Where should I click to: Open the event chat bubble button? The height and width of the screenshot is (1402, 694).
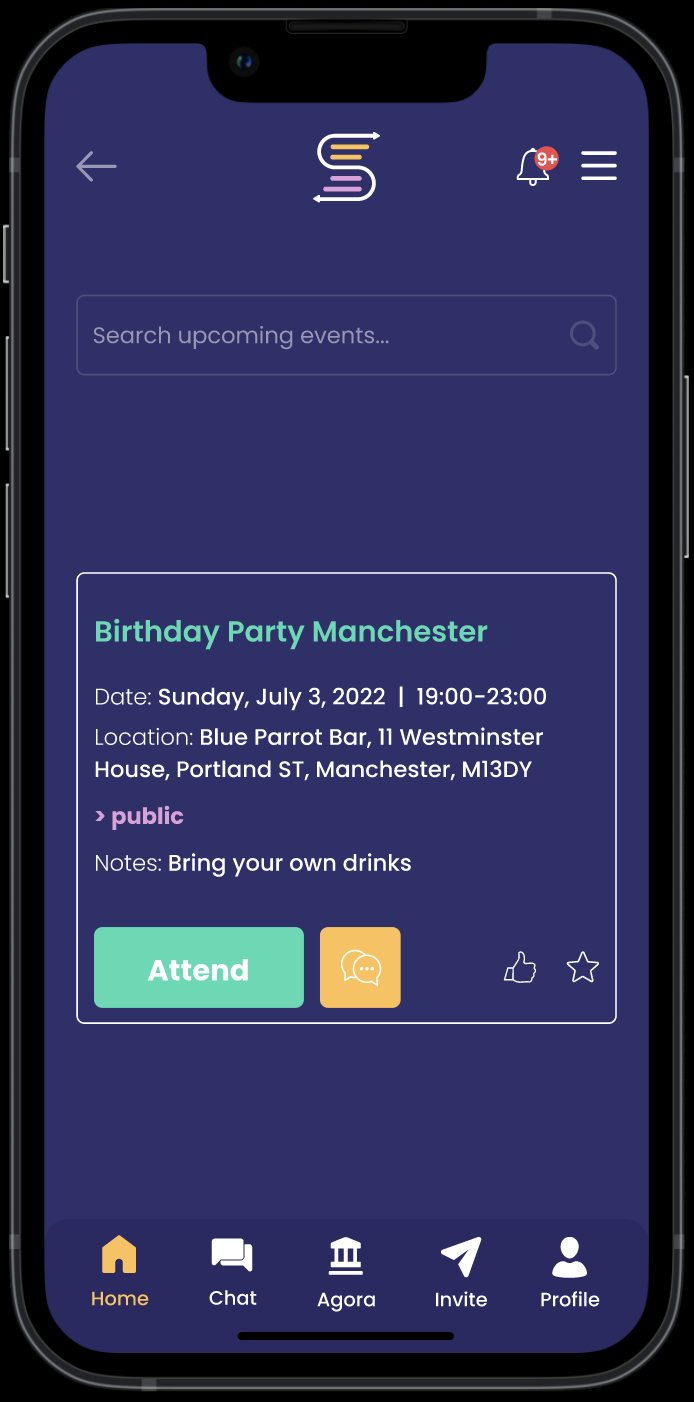360,967
